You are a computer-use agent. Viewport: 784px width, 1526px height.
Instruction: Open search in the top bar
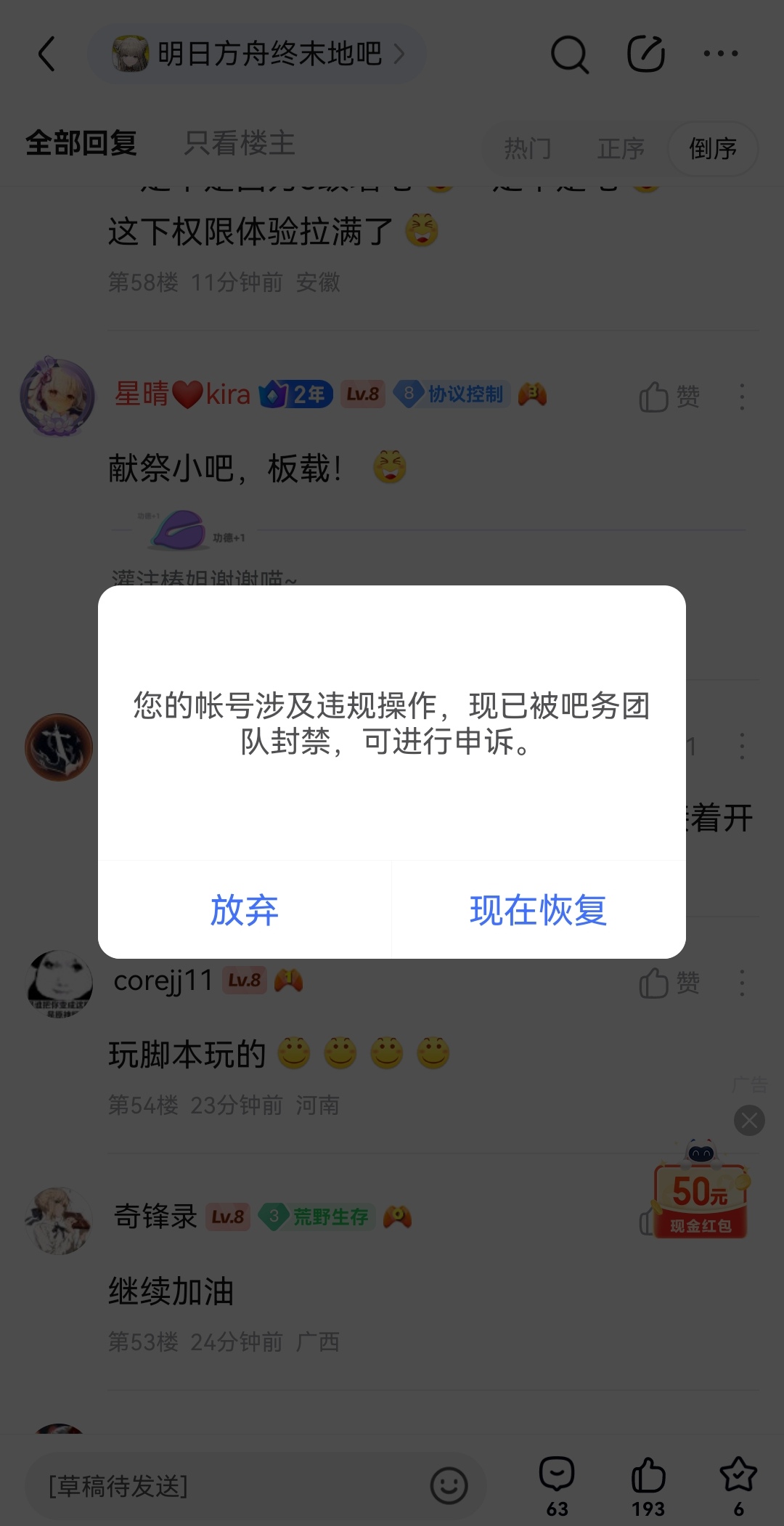[569, 54]
